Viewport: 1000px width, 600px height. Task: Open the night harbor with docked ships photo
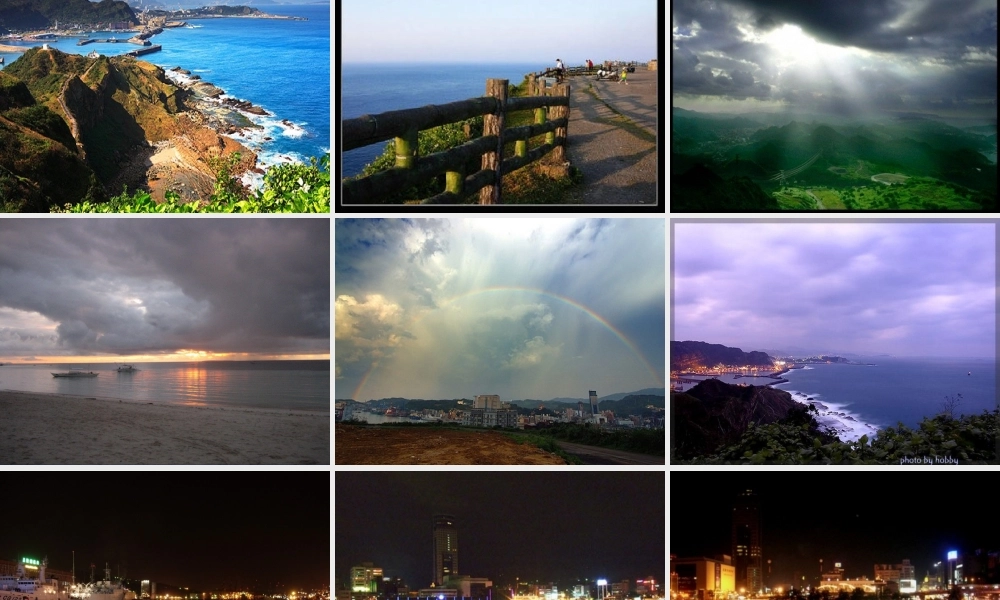click(x=165, y=536)
